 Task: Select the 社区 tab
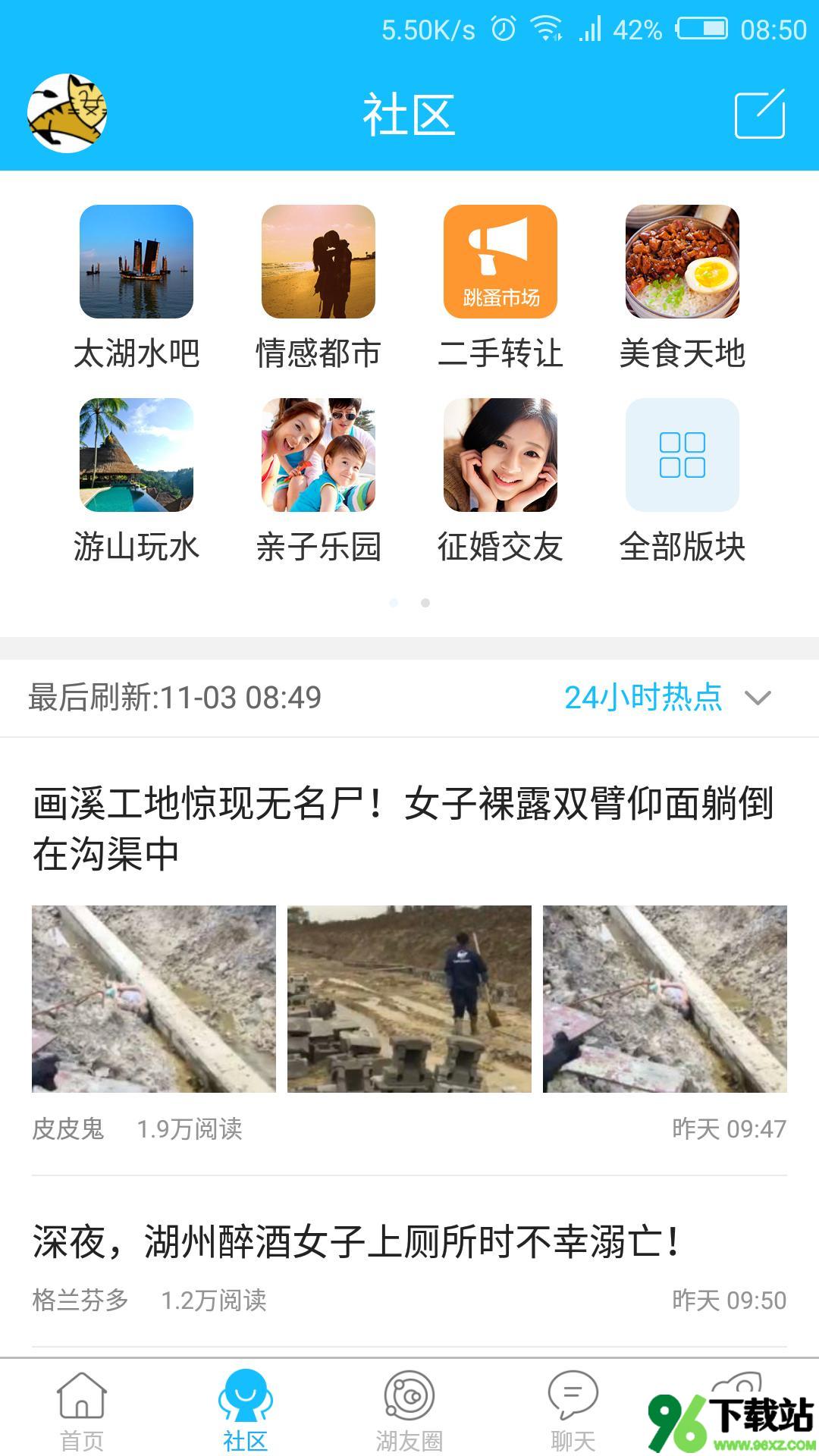tap(246, 1410)
